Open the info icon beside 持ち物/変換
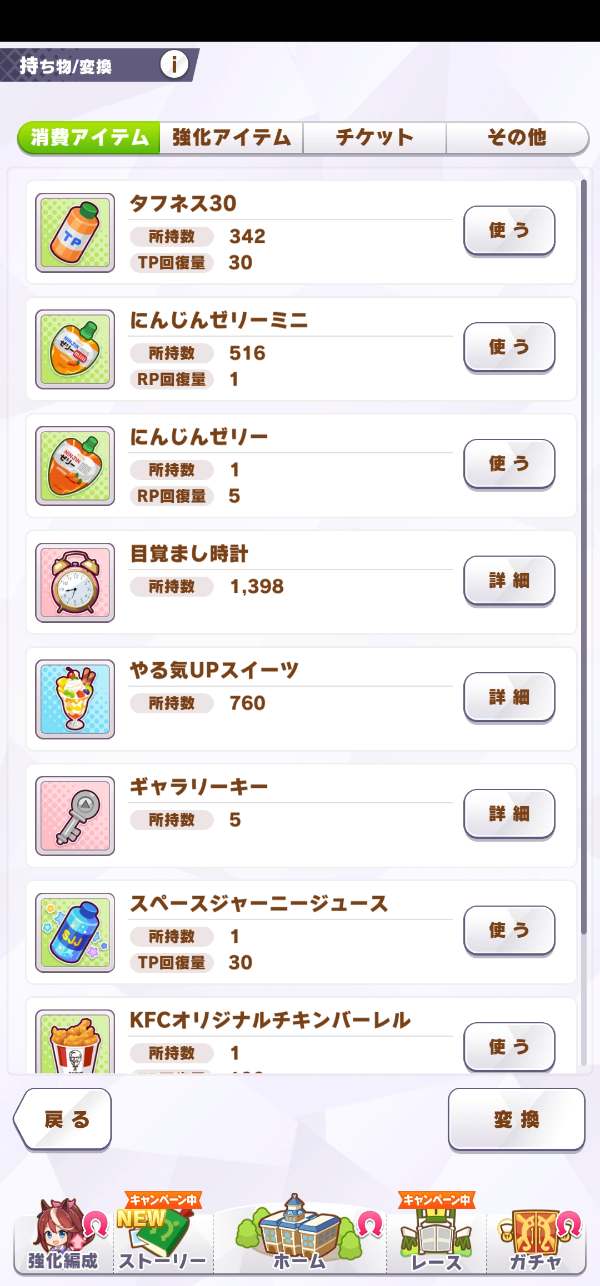Image resolution: width=600 pixels, height=1286 pixels. (174, 64)
